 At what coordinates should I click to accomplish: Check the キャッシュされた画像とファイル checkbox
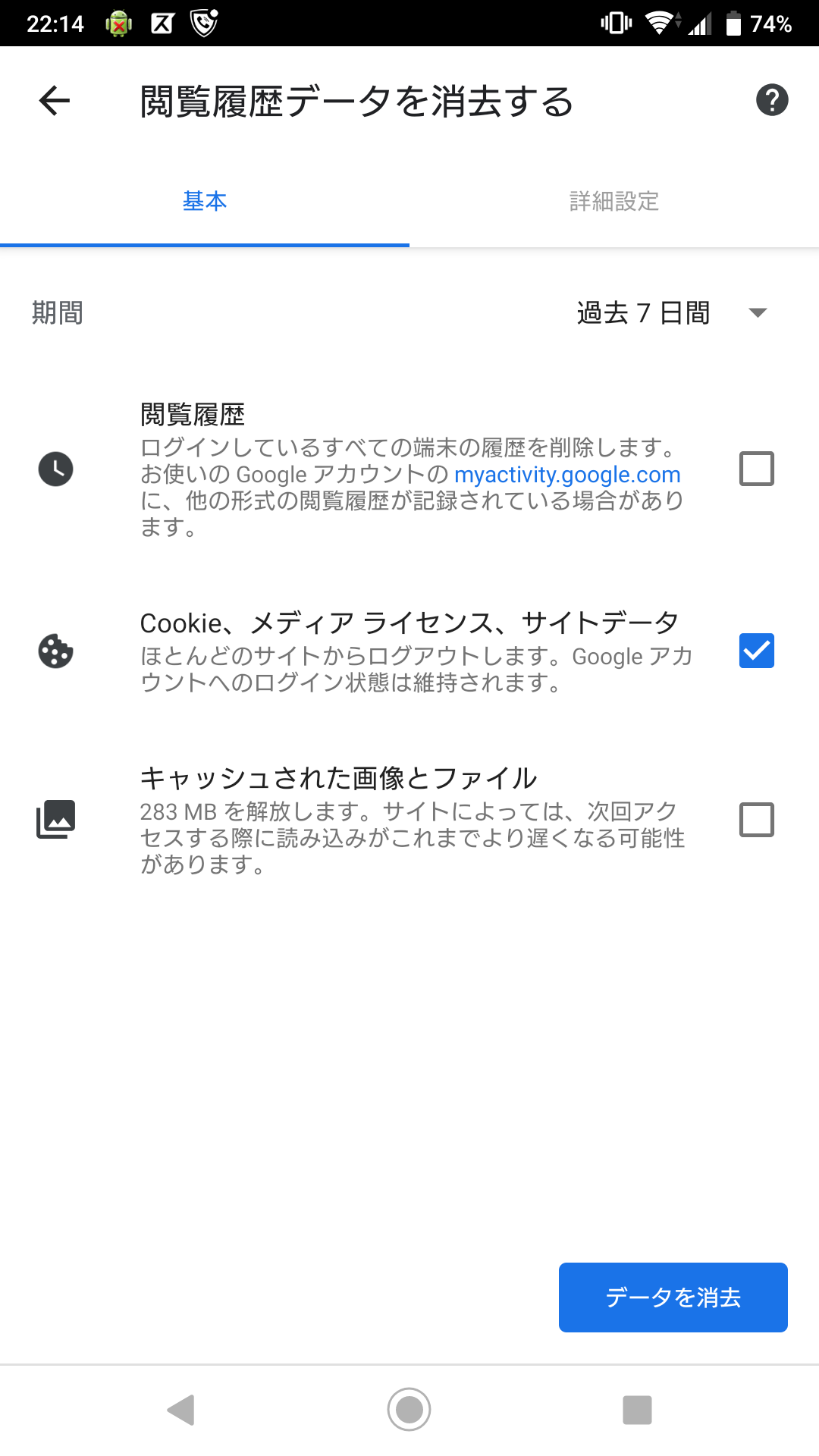[x=756, y=820]
